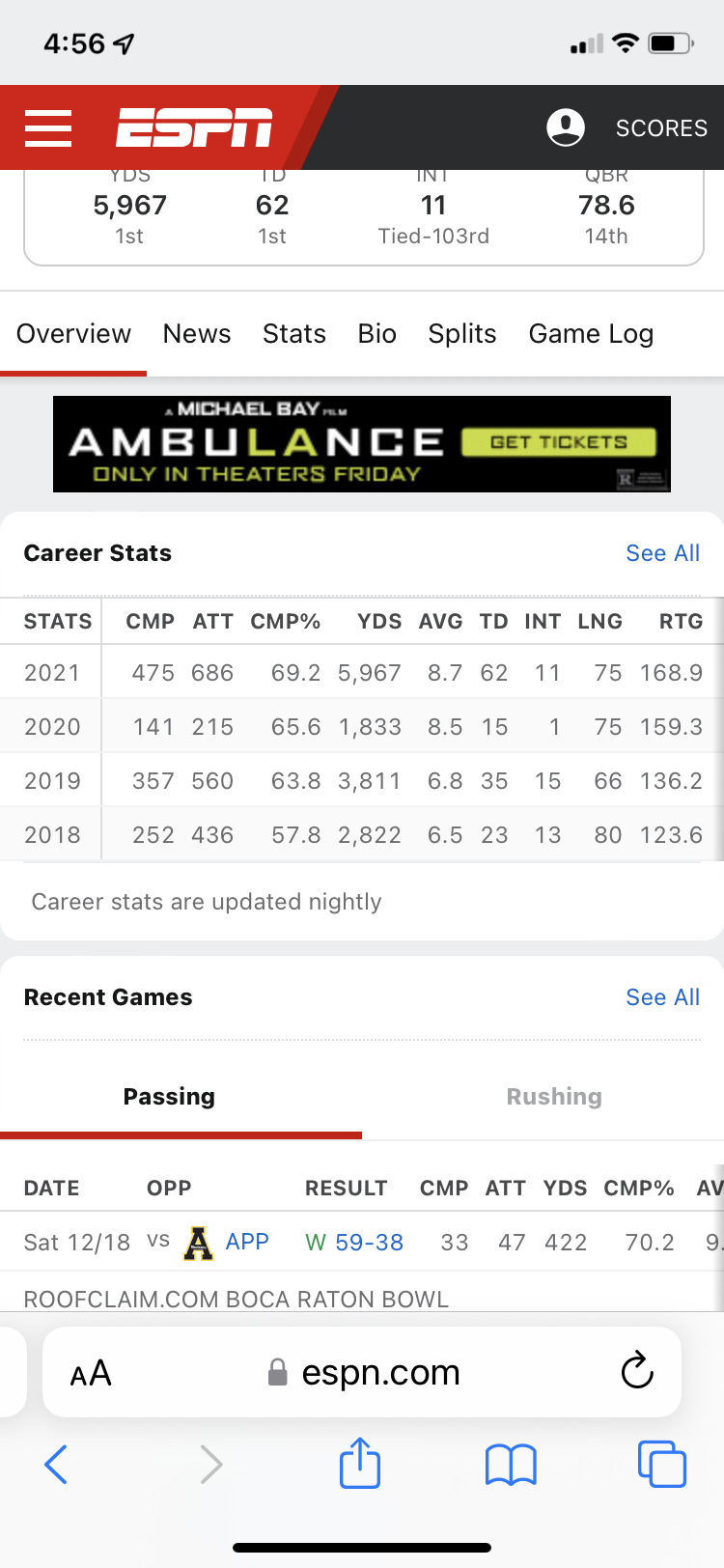Viewport: 724px width, 1568px height.
Task: Switch to the Splits tab
Action: point(462,334)
